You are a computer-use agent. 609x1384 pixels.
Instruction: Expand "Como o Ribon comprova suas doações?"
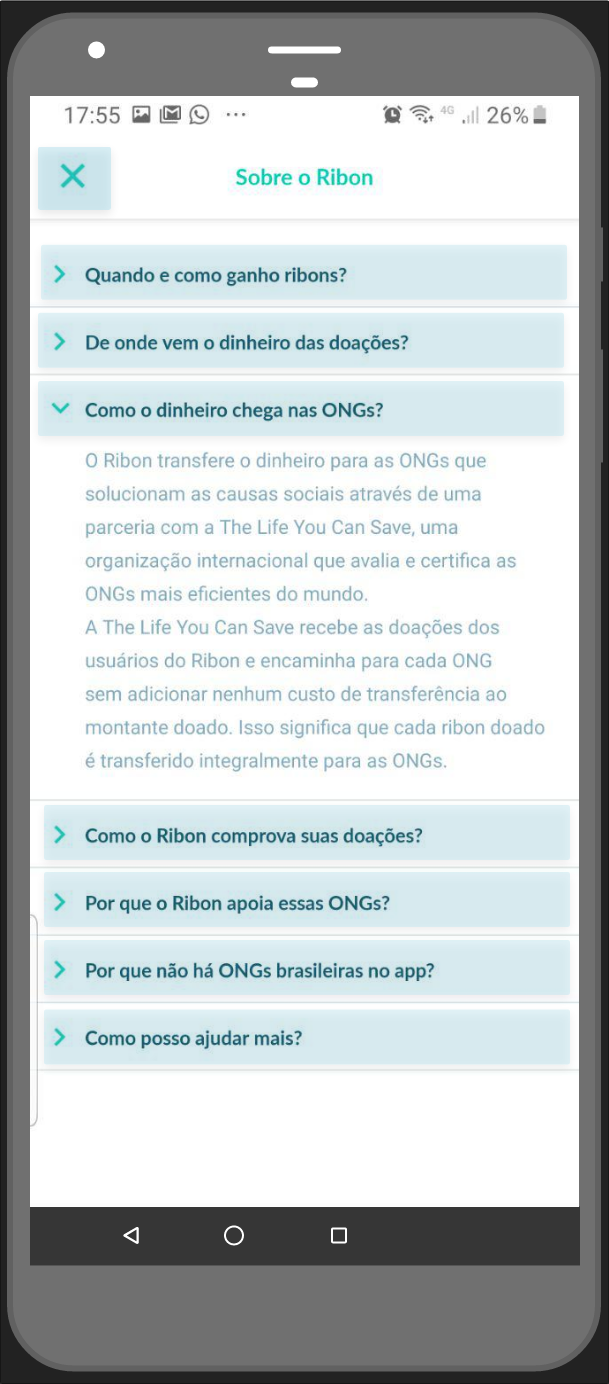point(306,833)
